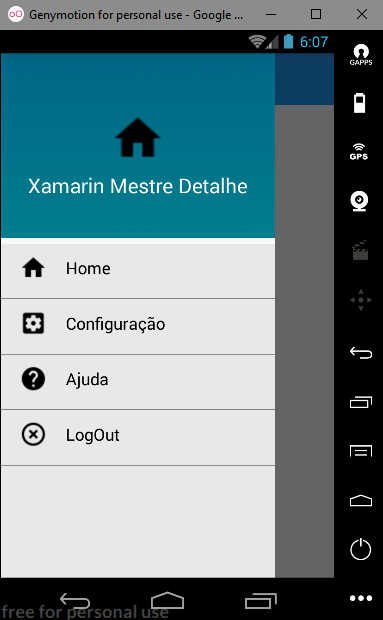Show recent apps from the navigation bar

260,601
